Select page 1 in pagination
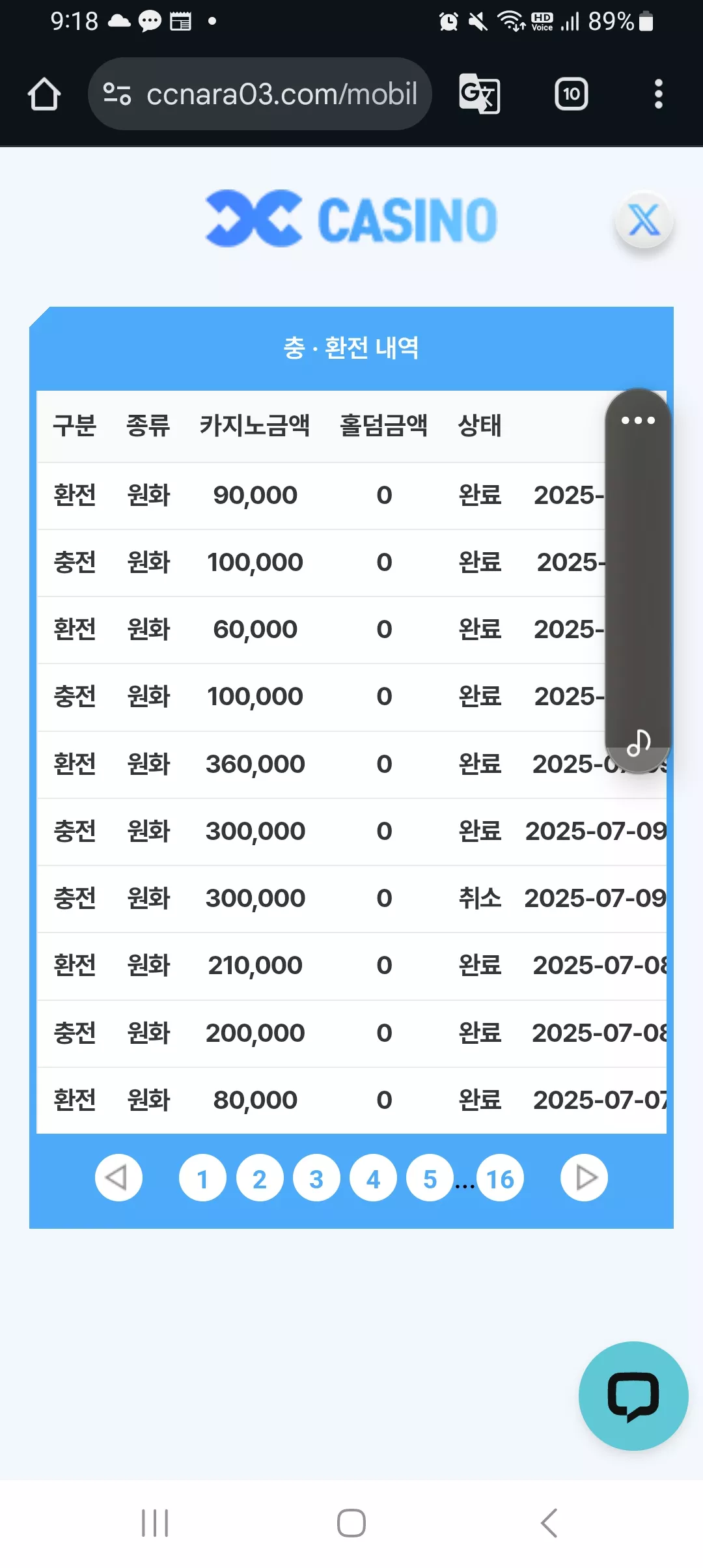703x1568 pixels. click(x=202, y=1179)
